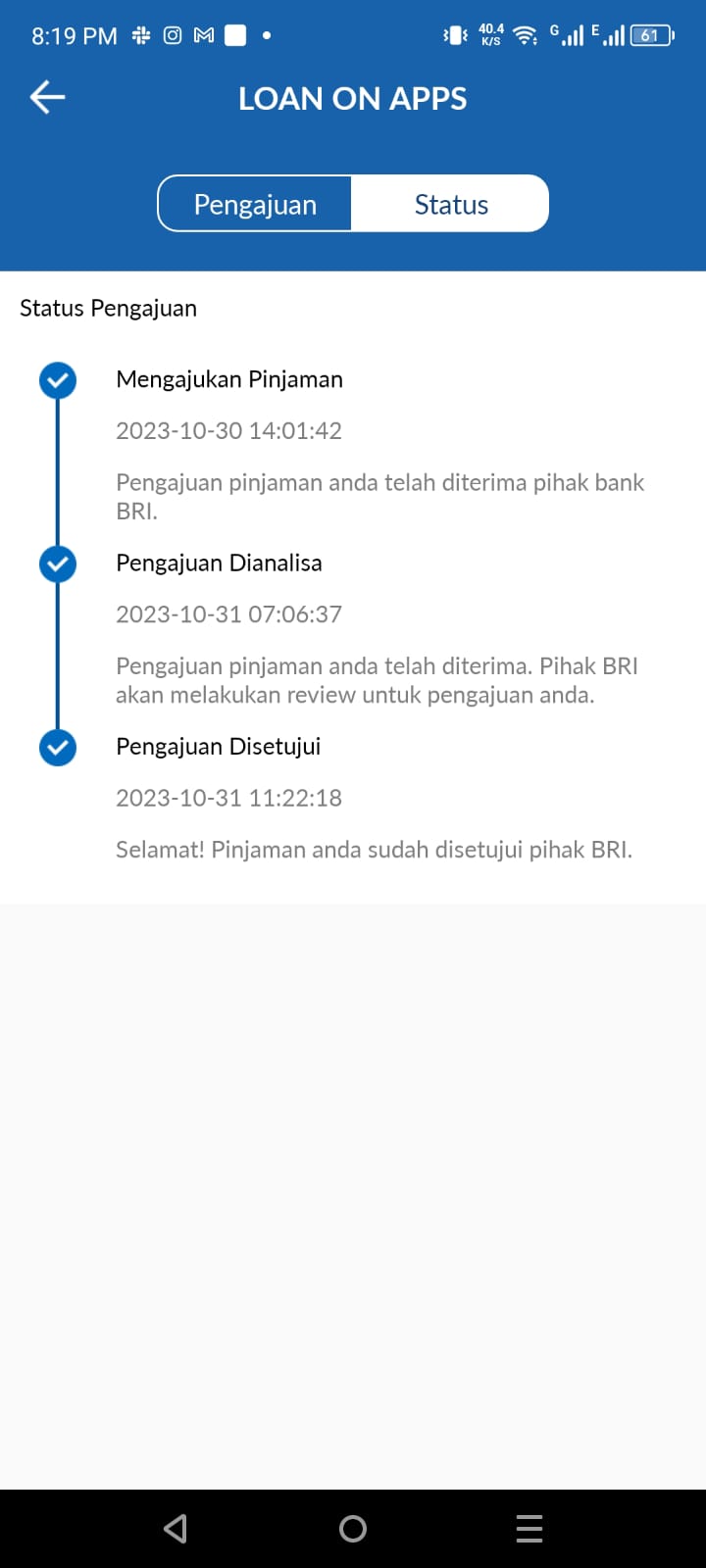The width and height of the screenshot is (706, 1568).
Task: Tap the system back button
Action: click(x=176, y=1528)
